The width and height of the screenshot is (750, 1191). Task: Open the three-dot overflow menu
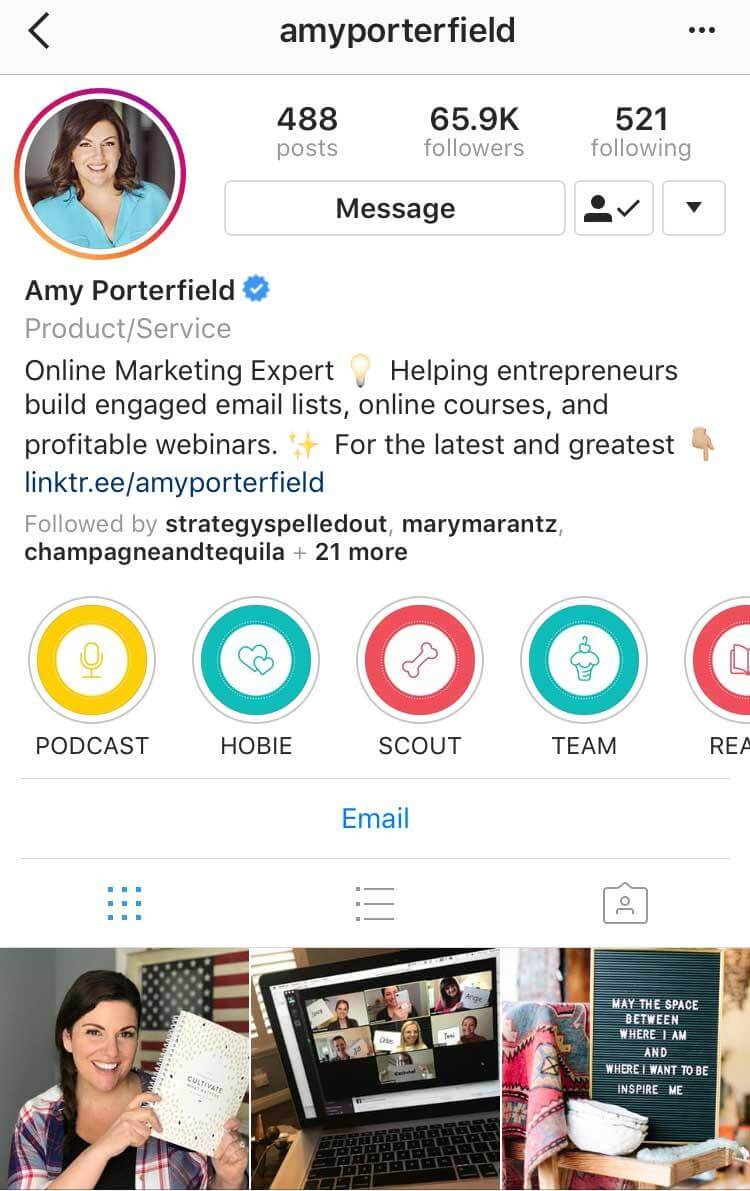click(702, 31)
